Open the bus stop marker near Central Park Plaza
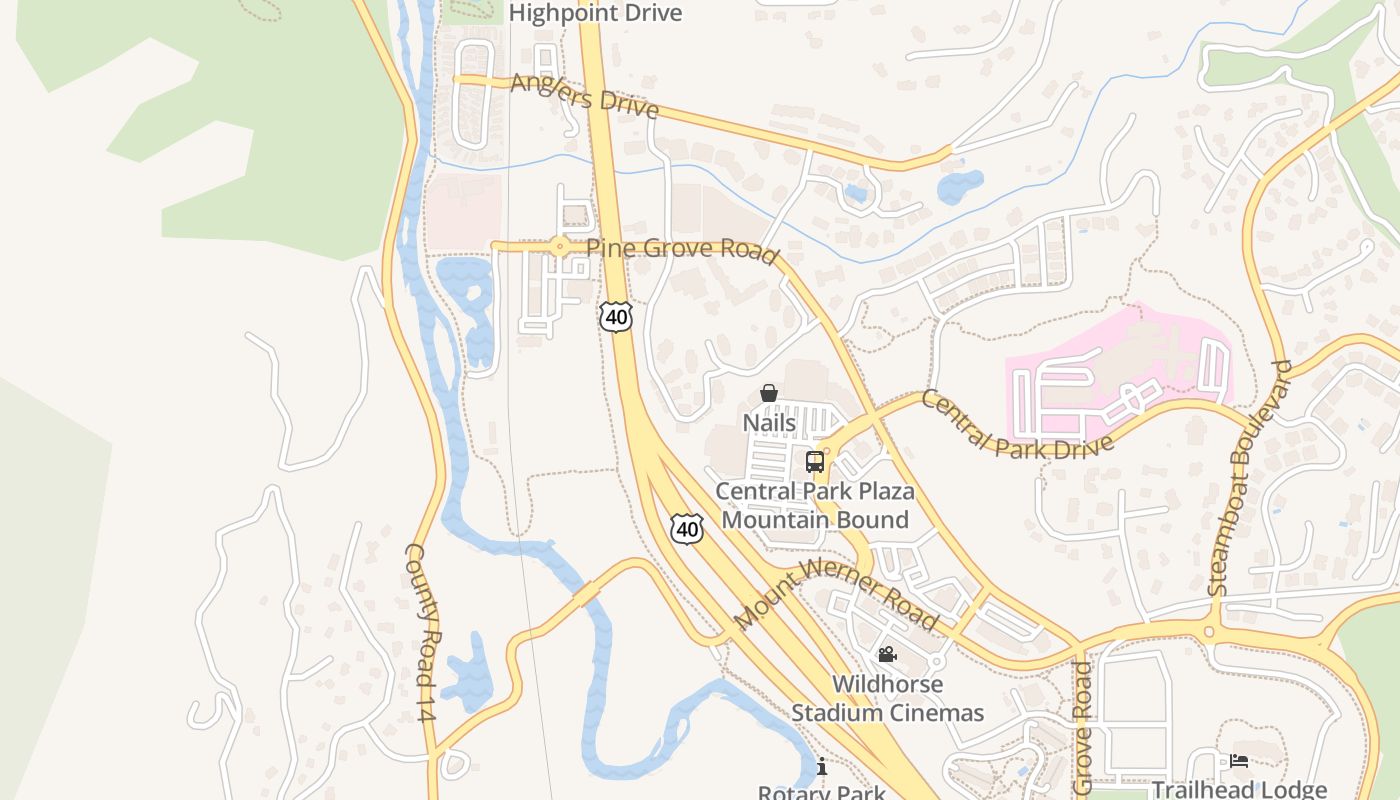 (x=815, y=462)
